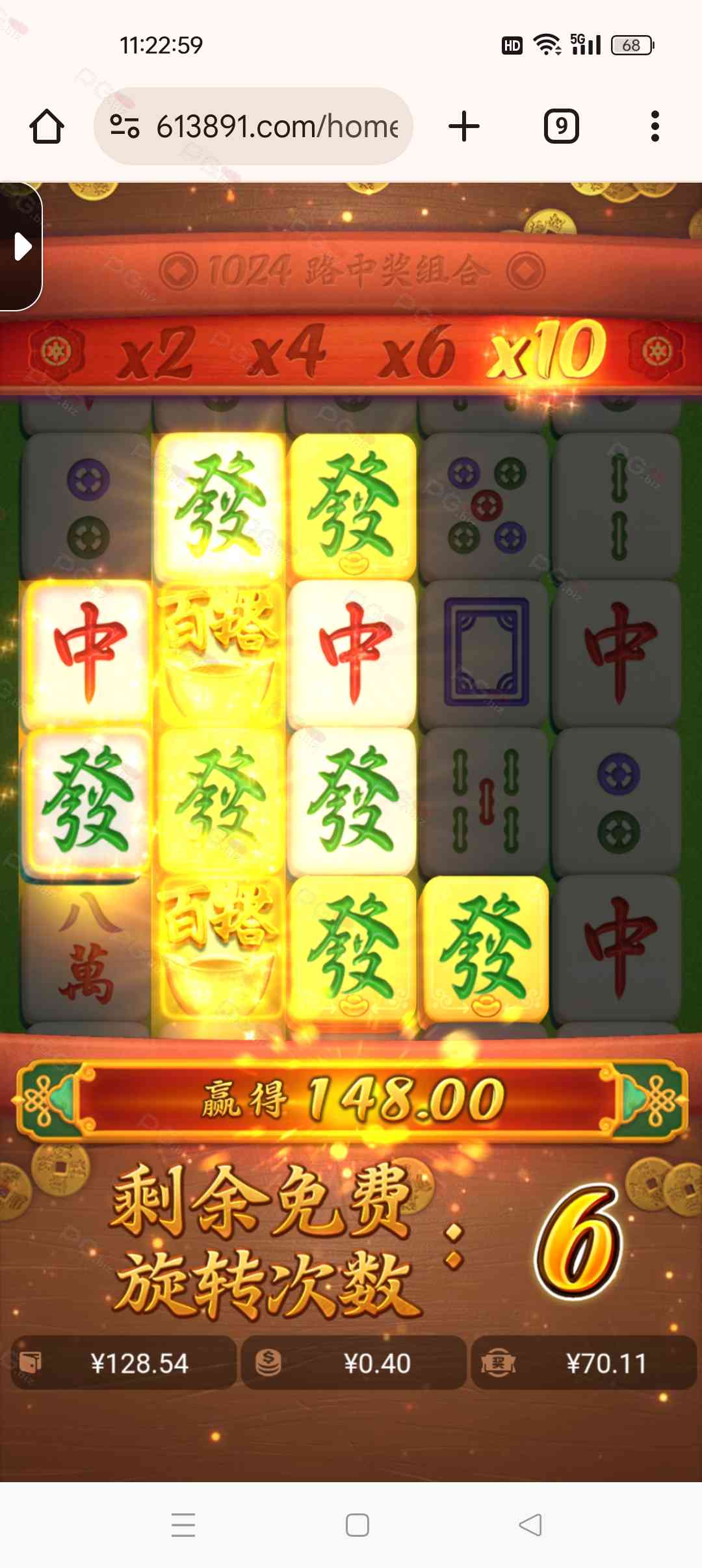Viewport: 702px width, 1568px height.
Task: Open site info icon in the address bar
Action: pos(124,126)
